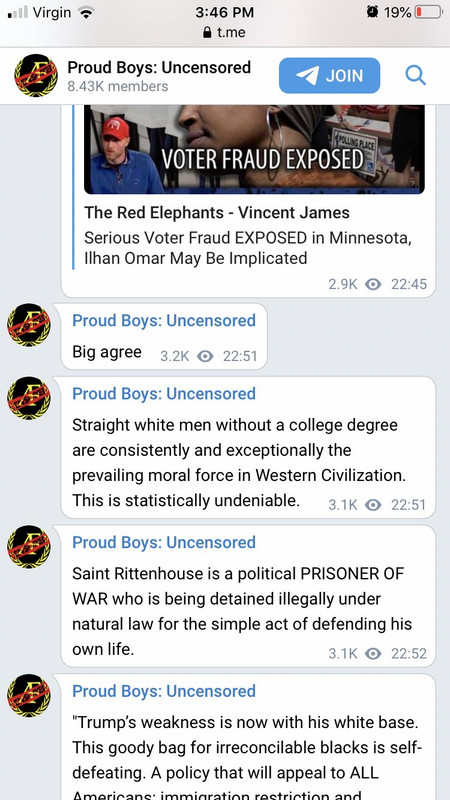Tap the t.me address bar

(224, 33)
